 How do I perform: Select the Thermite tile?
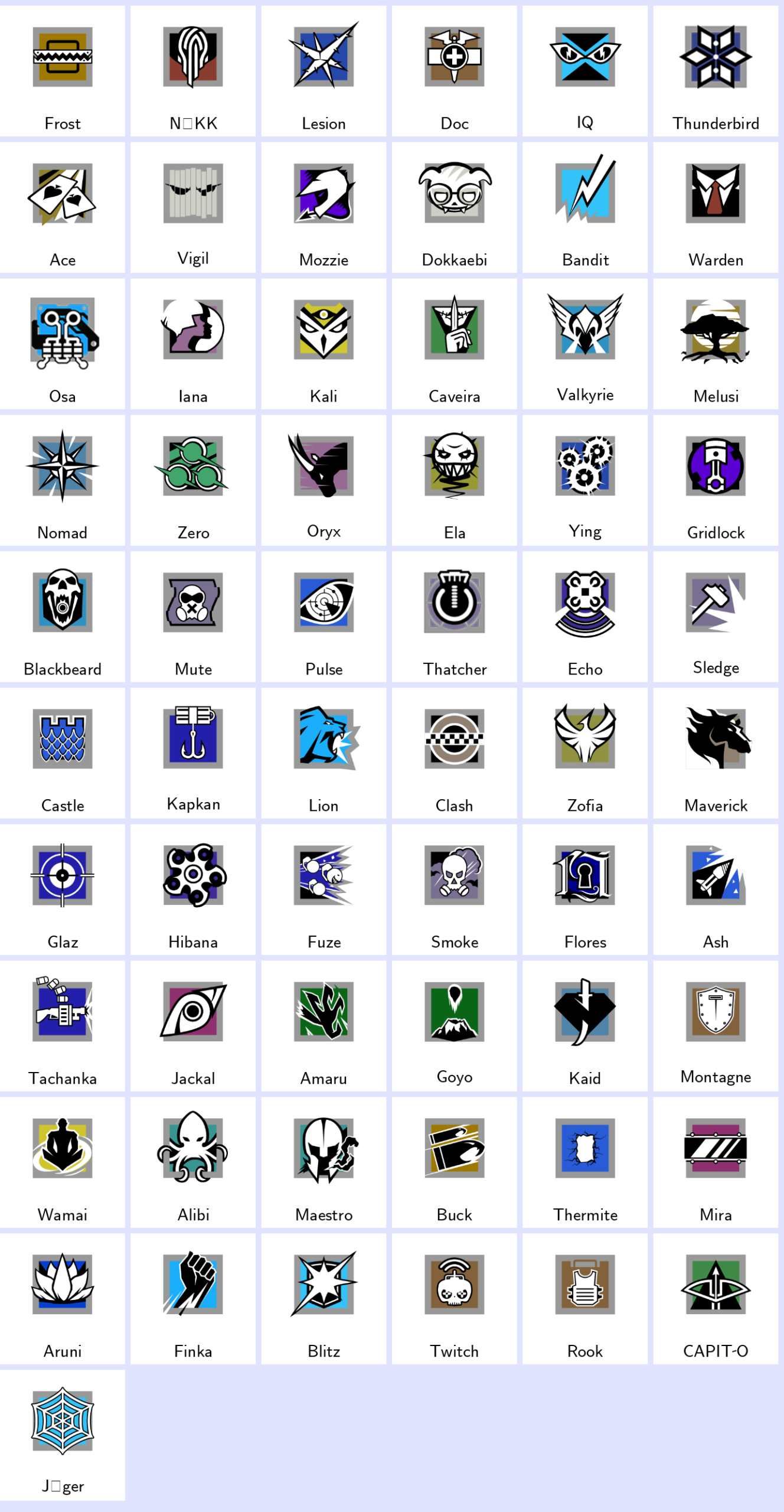[x=584, y=1162]
